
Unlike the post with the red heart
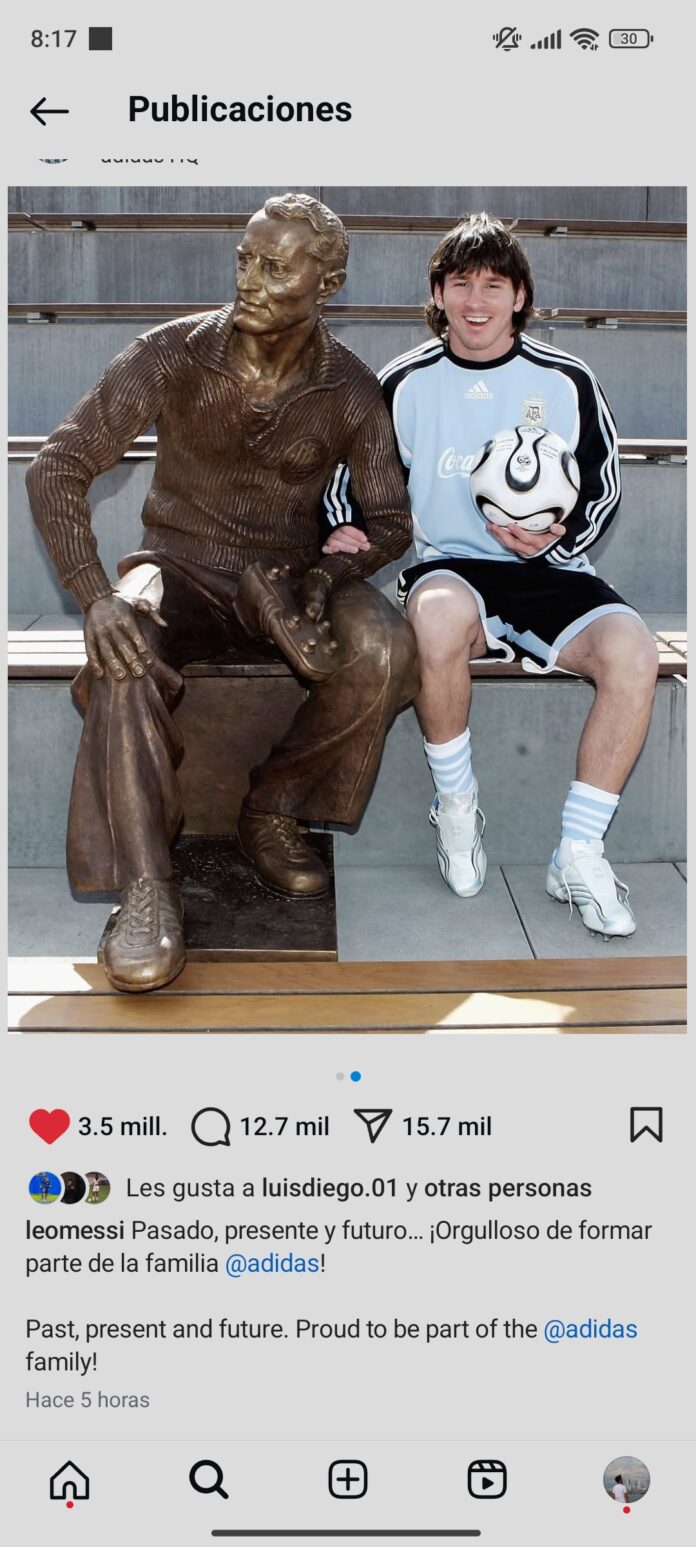click(49, 1126)
